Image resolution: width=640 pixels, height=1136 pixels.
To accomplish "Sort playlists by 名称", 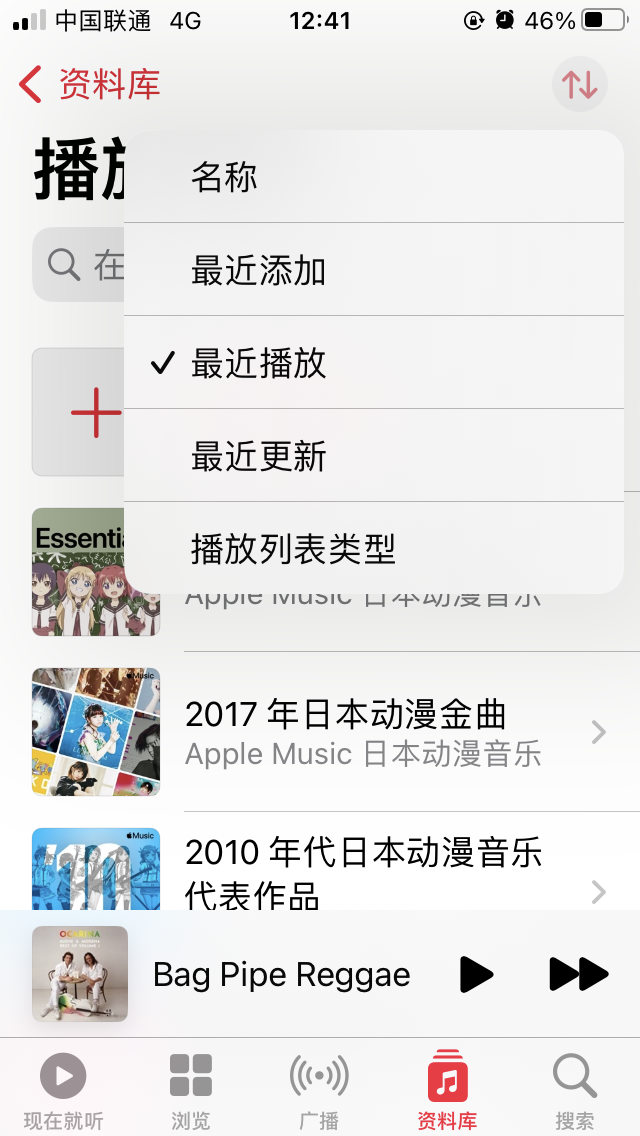I will tap(373, 177).
